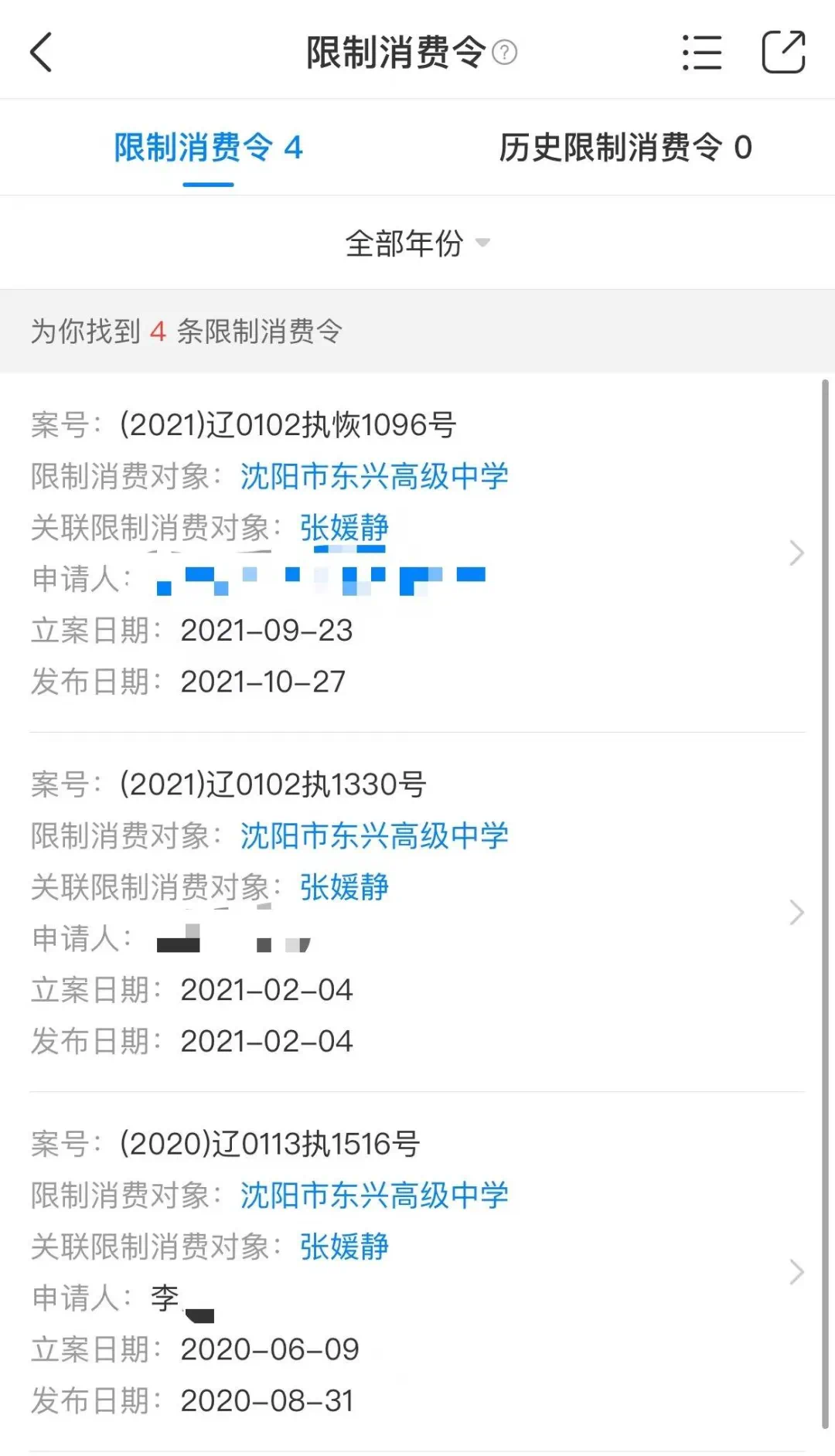835x1456 pixels.
Task: Switch to 历史限制消费令 0 tab
Action: (625, 148)
